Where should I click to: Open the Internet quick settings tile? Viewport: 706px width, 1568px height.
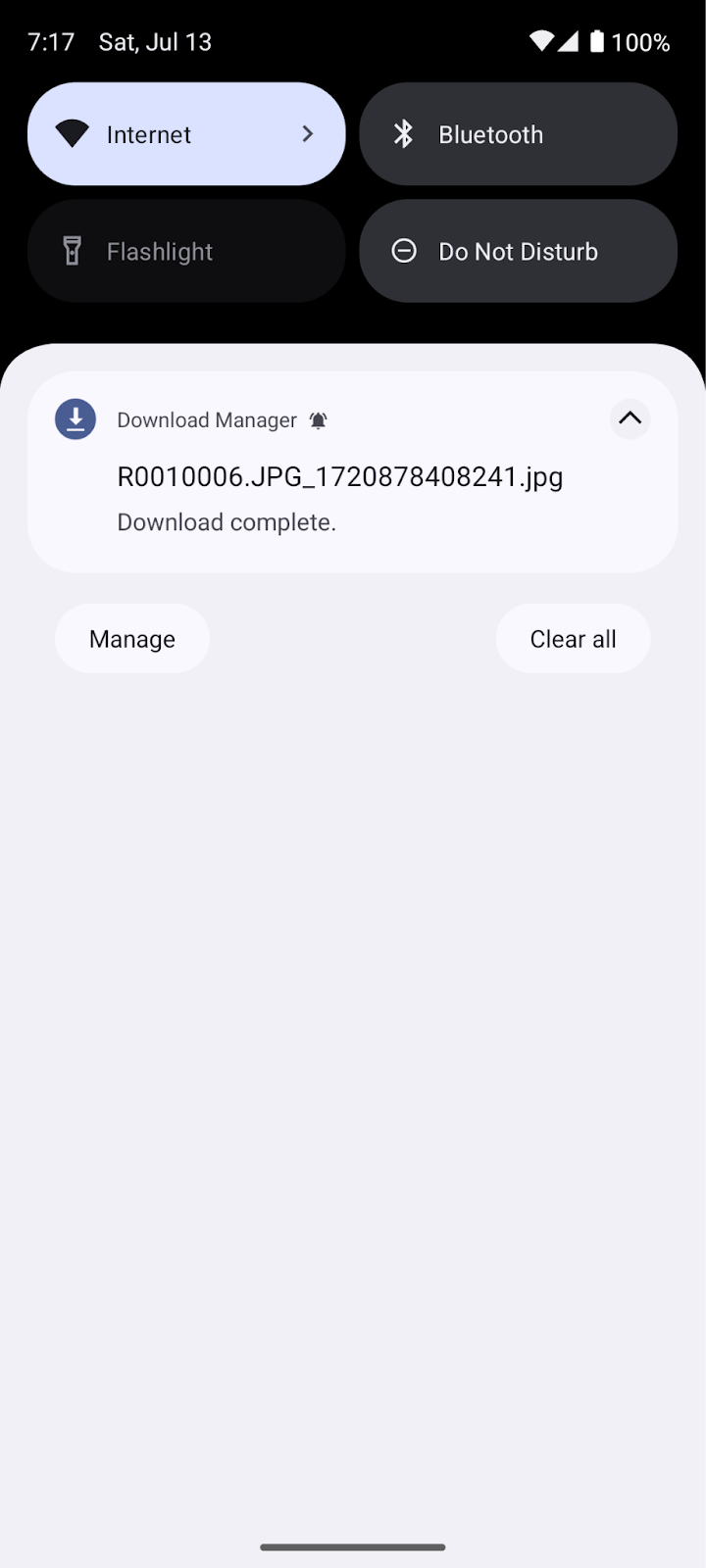[x=186, y=134]
